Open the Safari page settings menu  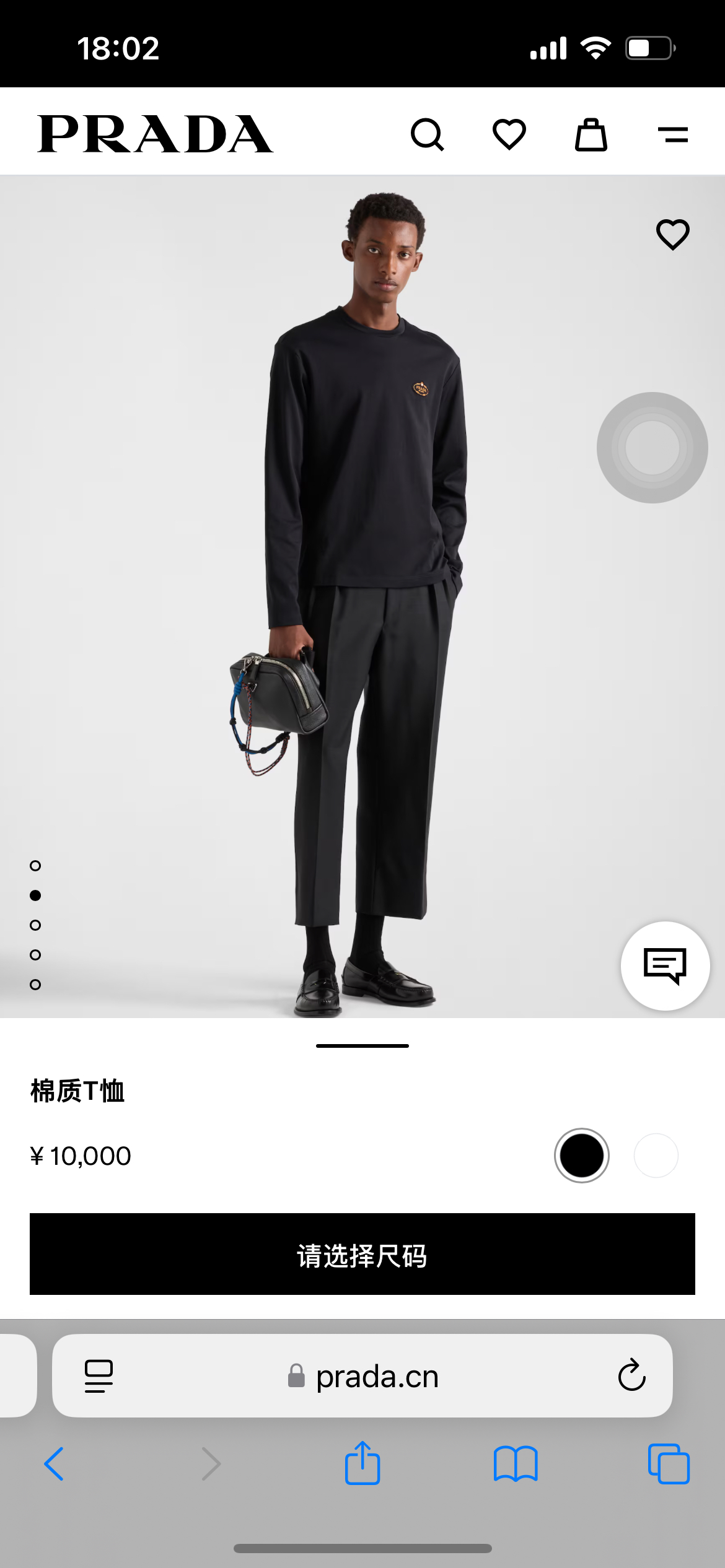click(x=99, y=1376)
